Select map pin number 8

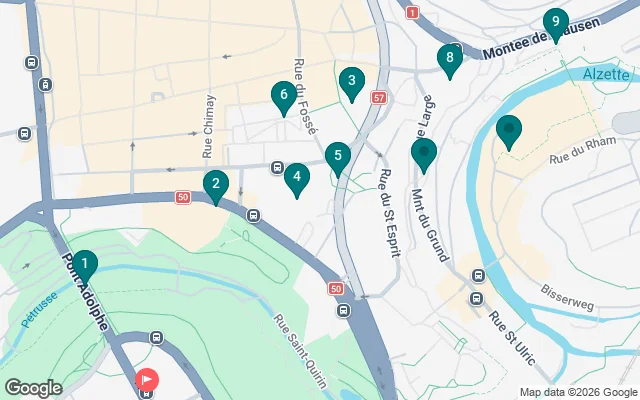point(450,59)
